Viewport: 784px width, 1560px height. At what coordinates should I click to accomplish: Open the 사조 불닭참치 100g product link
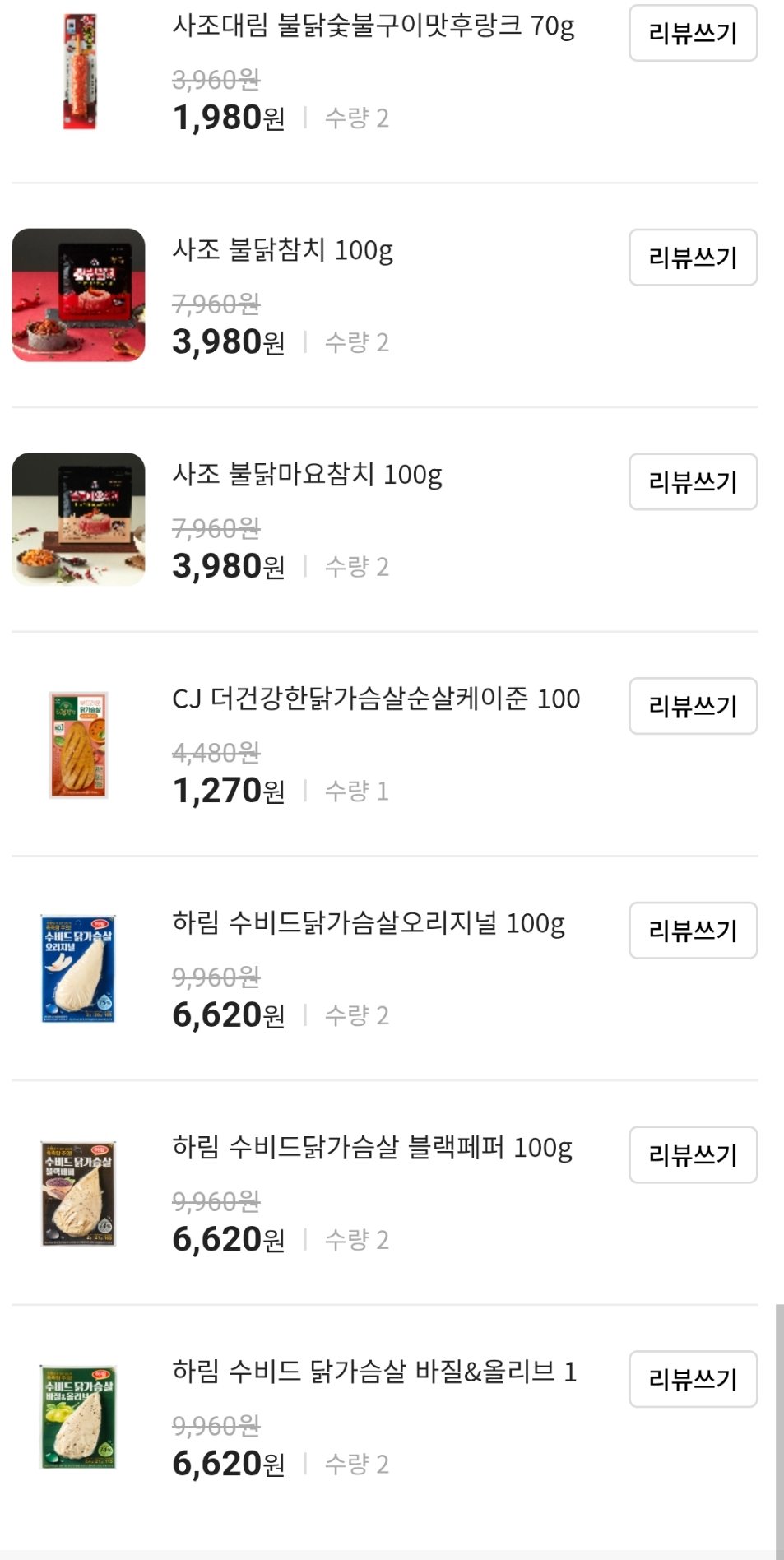(284, 253)
